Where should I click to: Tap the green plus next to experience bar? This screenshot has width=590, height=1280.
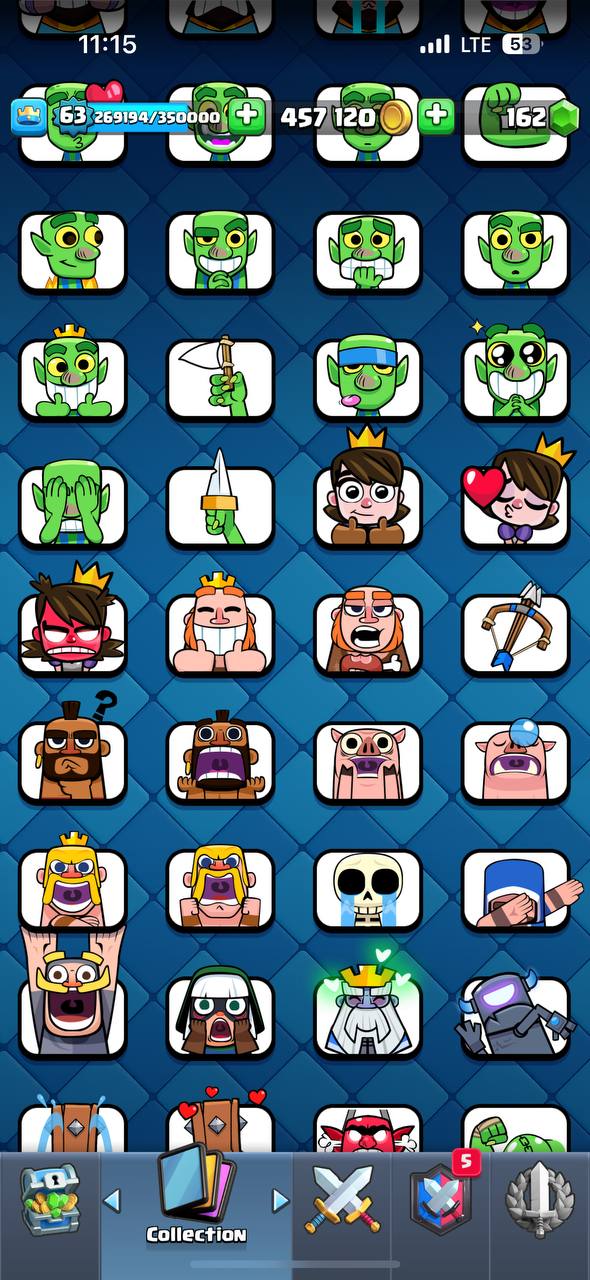point(247,116)
